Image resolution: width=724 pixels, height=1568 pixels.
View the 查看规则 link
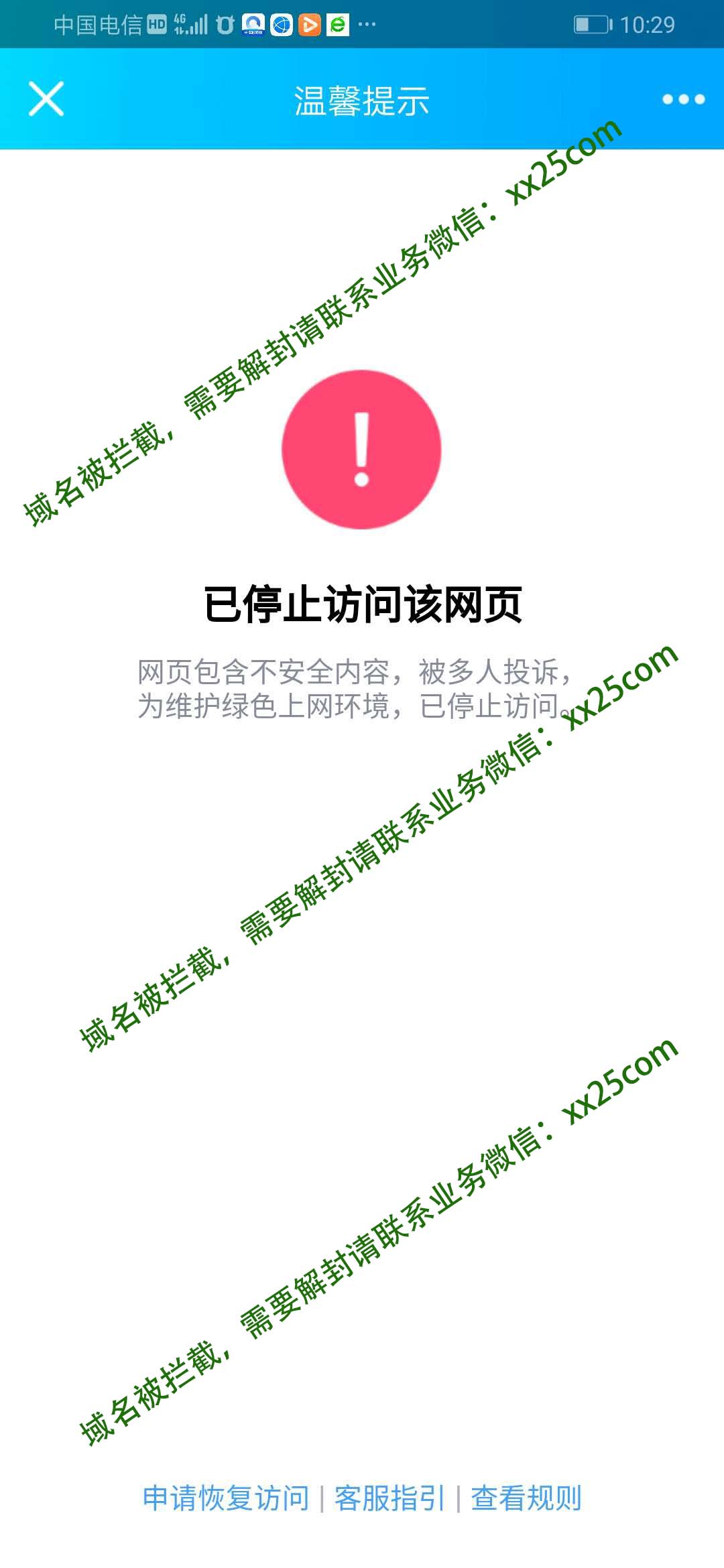pyautogui.click(x=526, y=1498)
